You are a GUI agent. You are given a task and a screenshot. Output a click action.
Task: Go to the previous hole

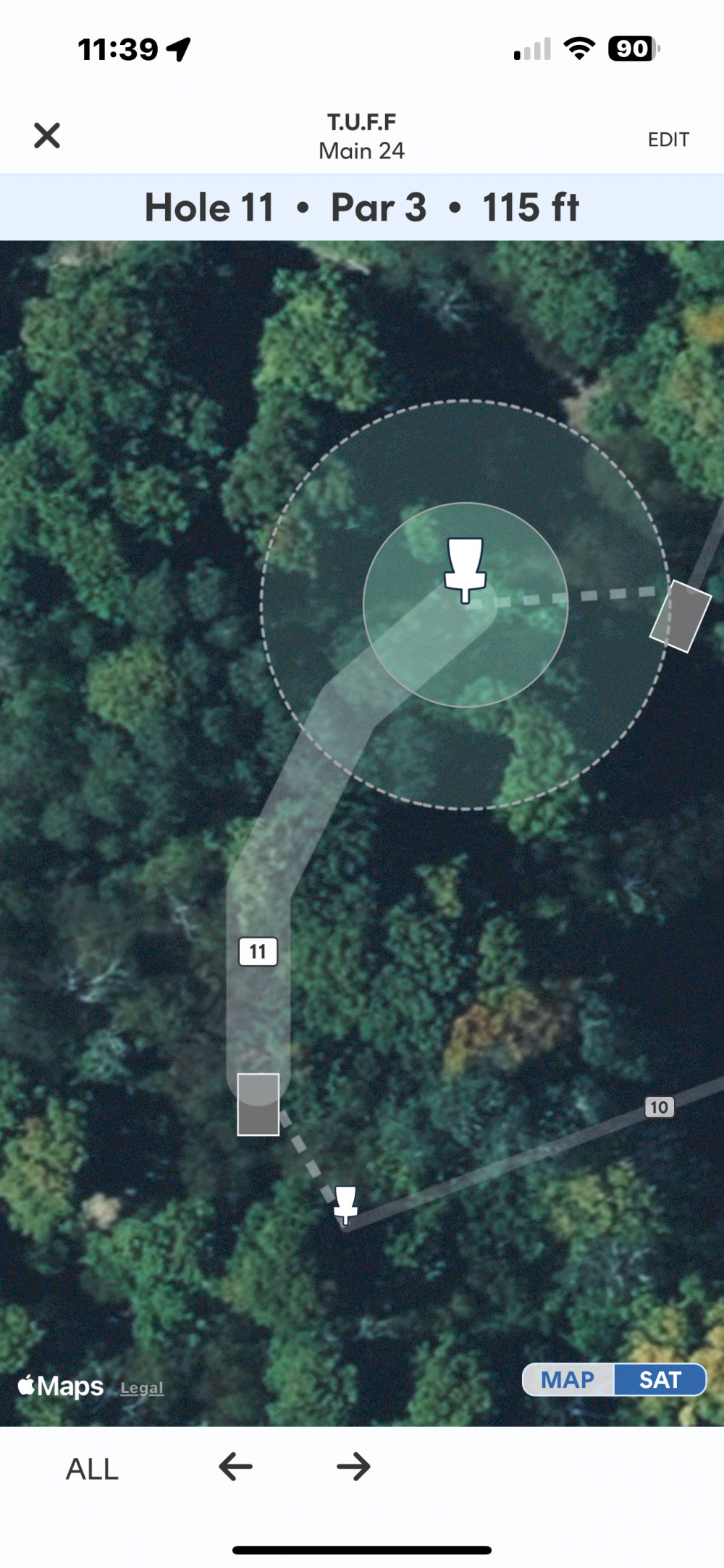pyautogui.click(x=236, y=1467)
